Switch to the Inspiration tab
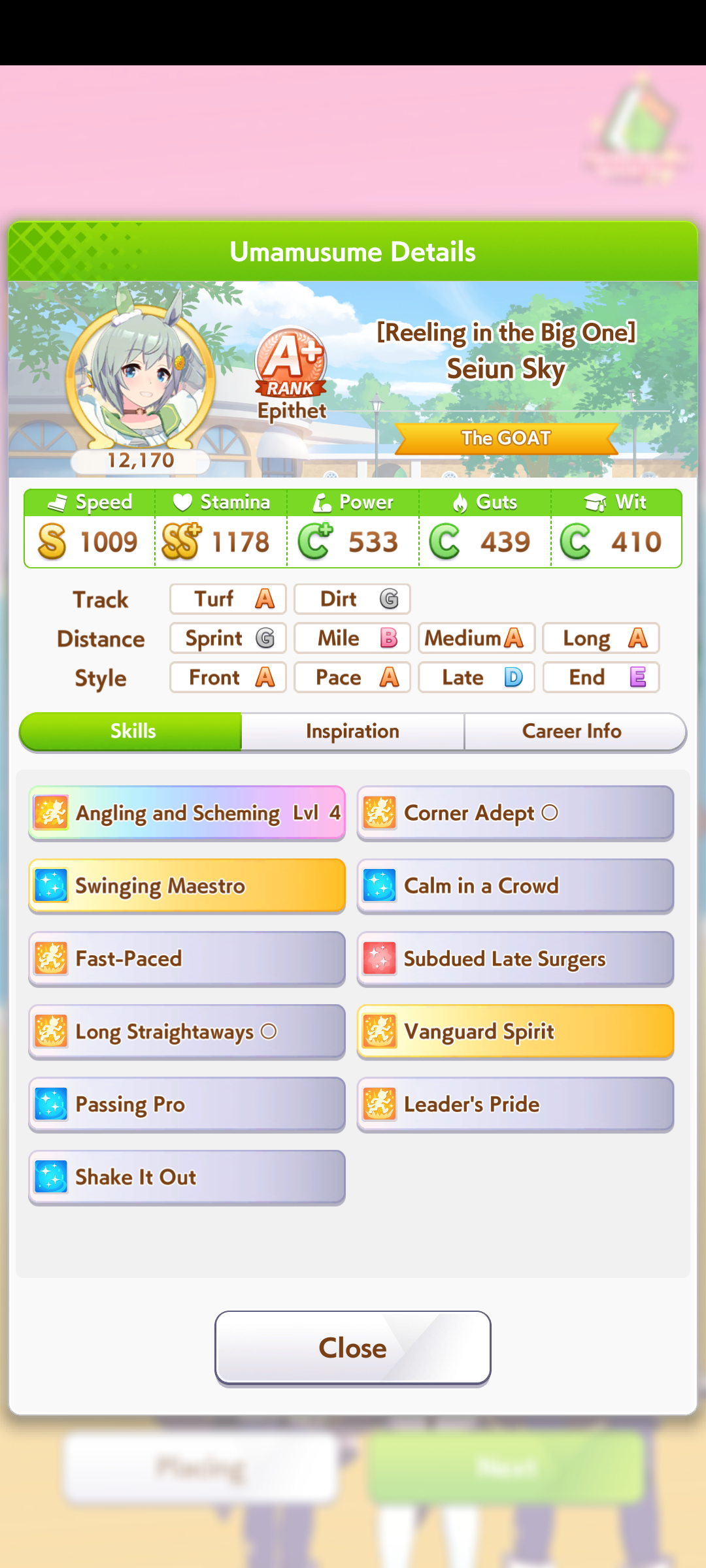Screen dimensions: 706x1568 [x=352, y=731]
